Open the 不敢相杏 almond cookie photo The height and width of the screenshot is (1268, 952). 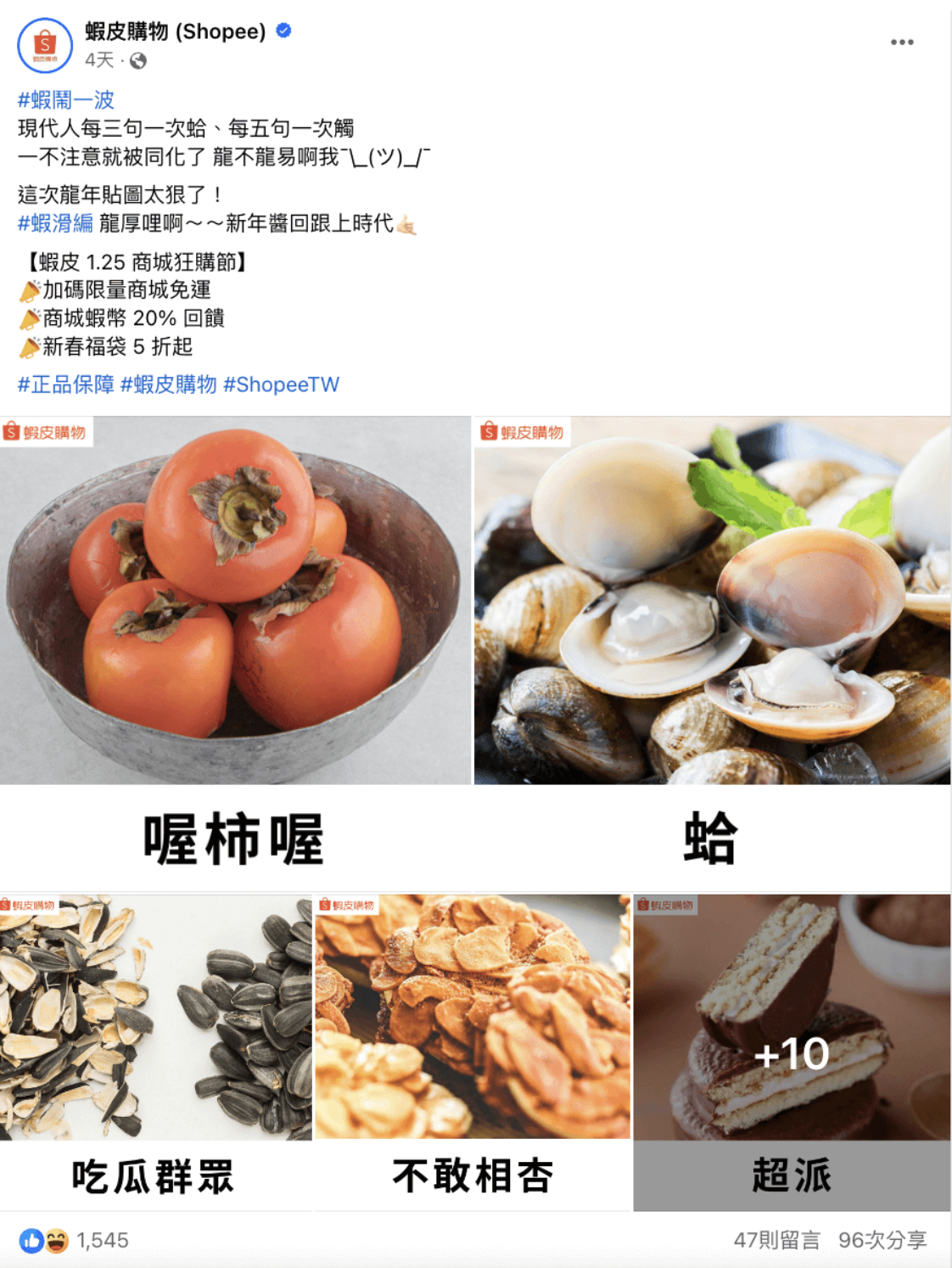473,1044
